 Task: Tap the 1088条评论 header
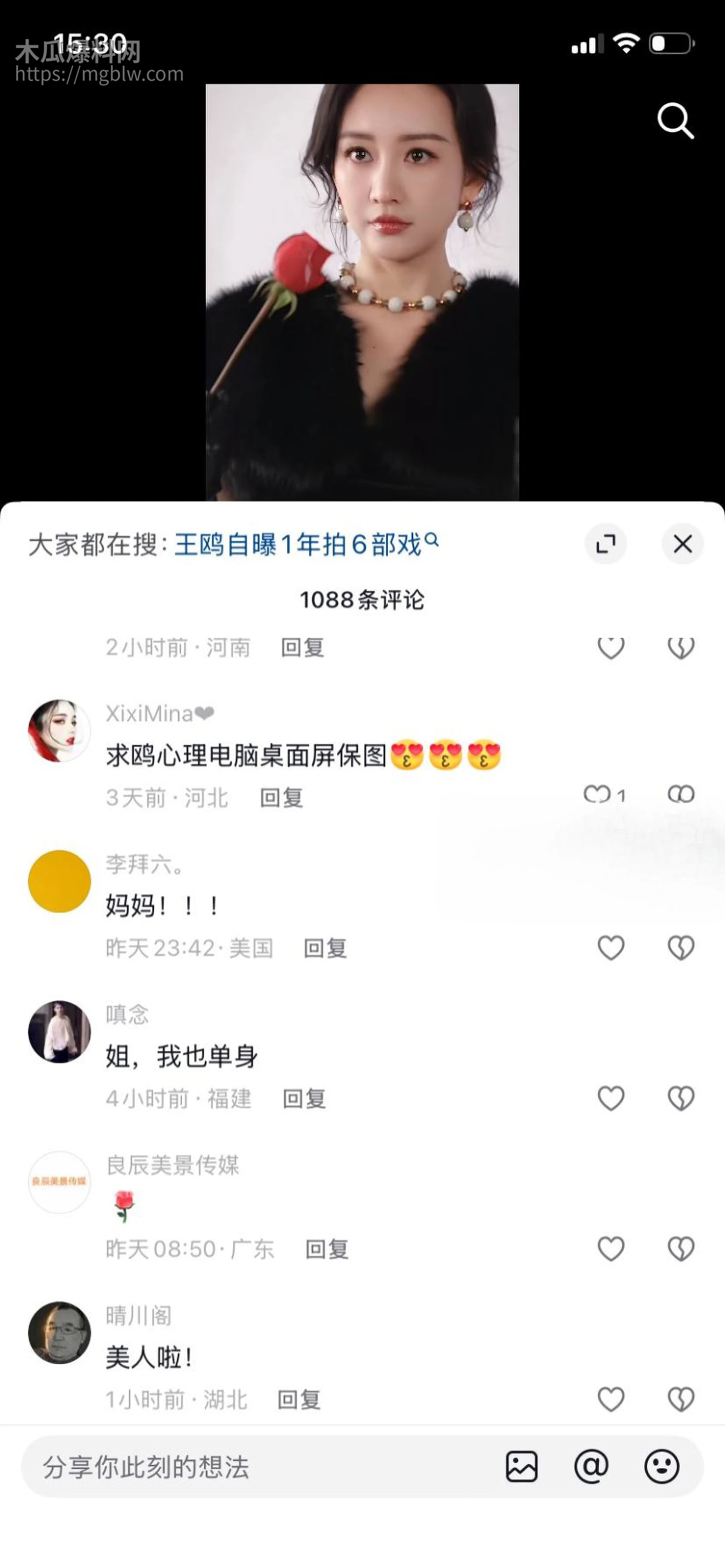click(x=363, y=600)
